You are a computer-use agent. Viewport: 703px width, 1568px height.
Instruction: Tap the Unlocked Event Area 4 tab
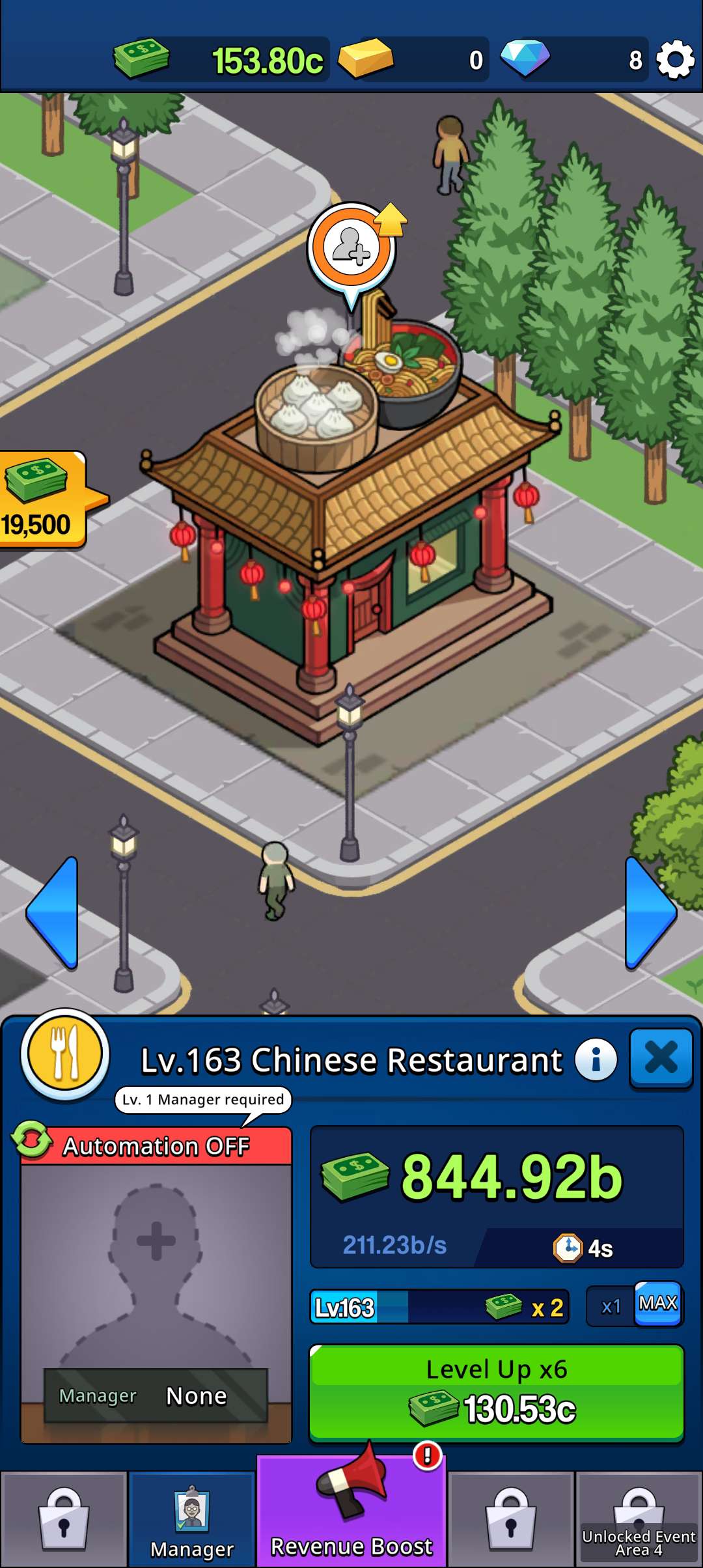click(638, 1520)
